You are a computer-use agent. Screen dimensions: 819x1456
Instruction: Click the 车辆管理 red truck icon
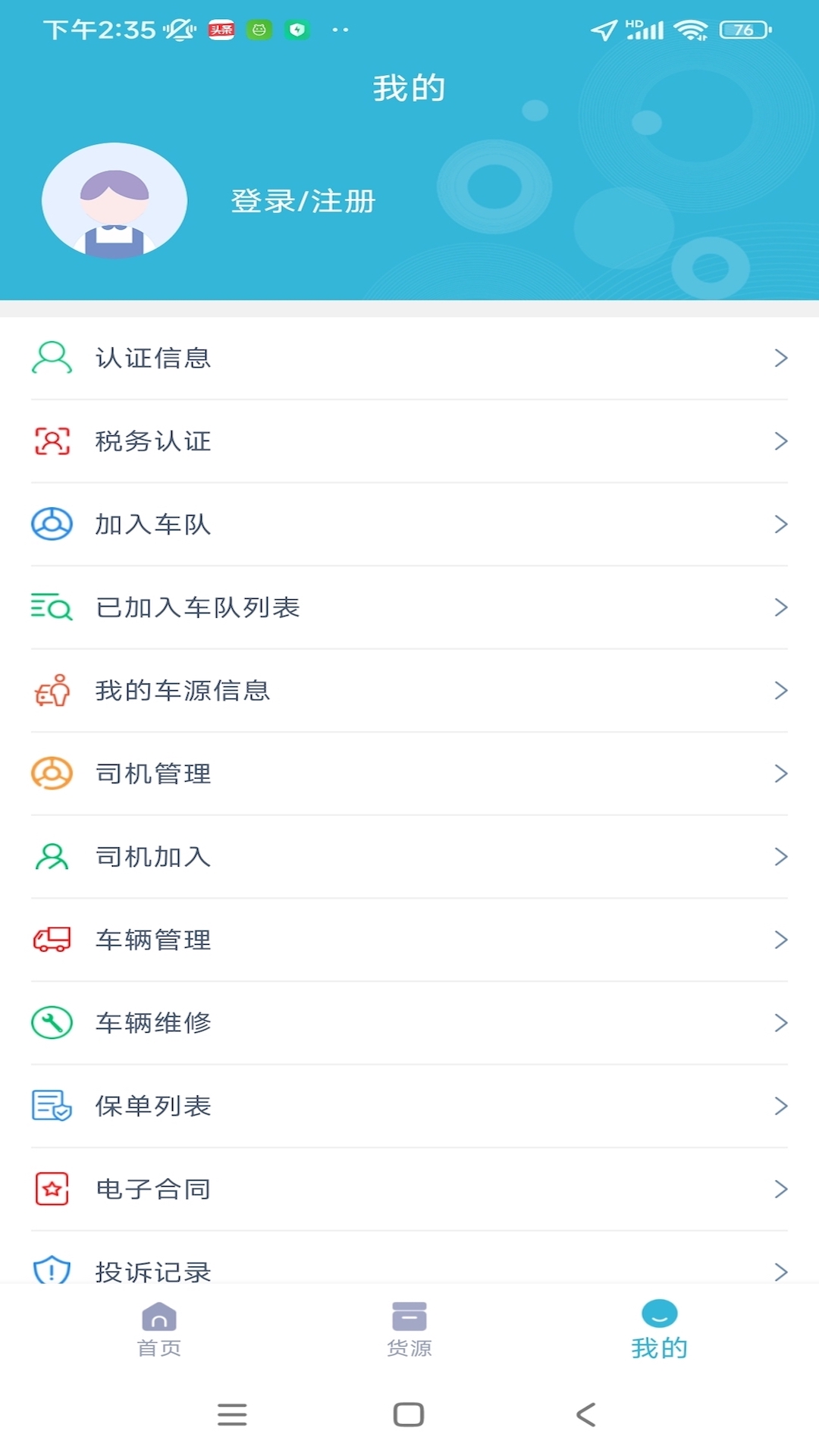pos(50,940)
